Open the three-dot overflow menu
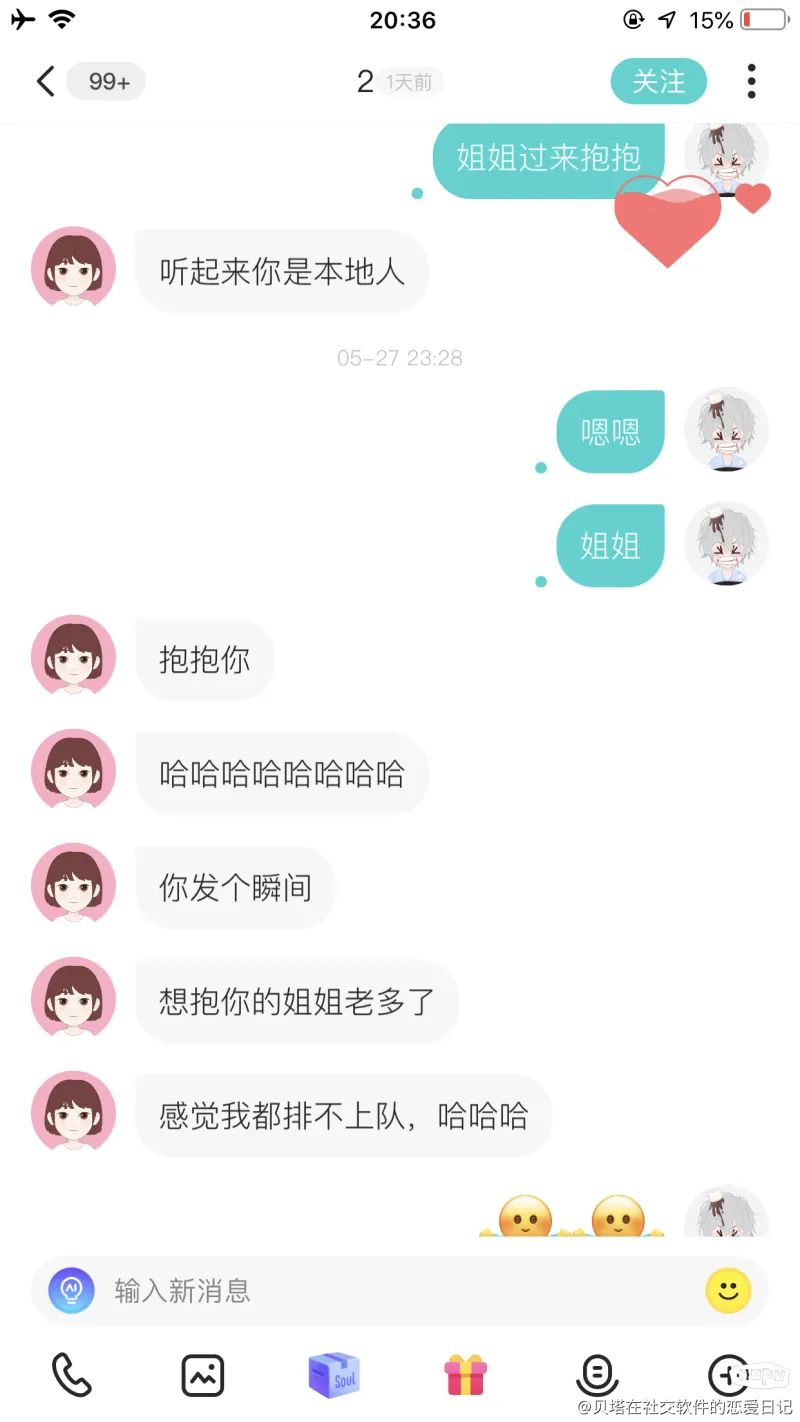 751,81
